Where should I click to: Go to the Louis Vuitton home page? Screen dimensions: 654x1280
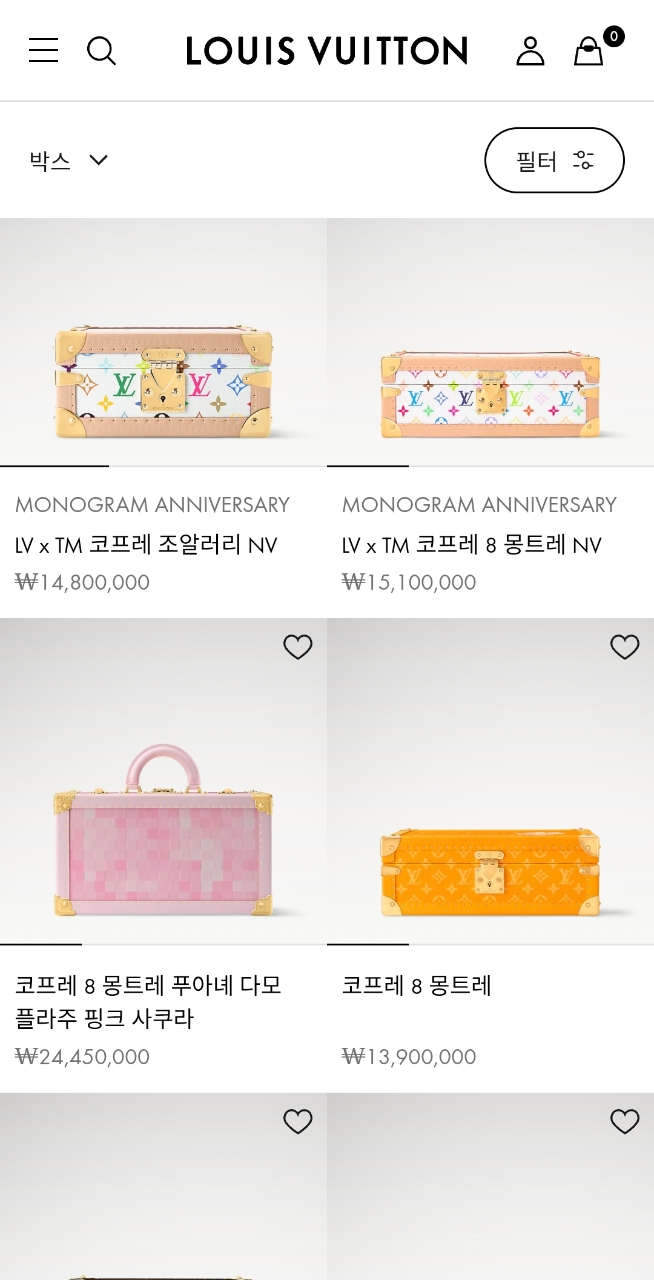(x=327, y=50)
